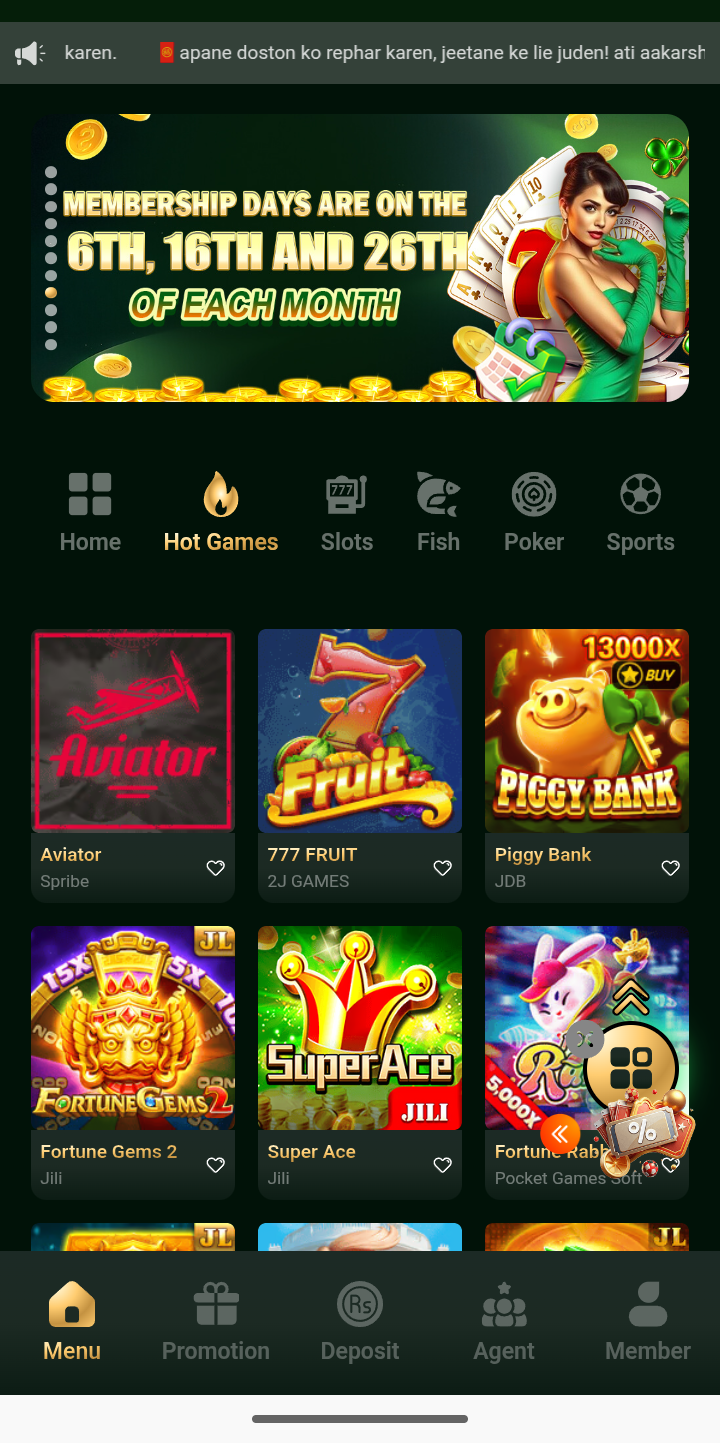Open the Promotion tab
This screenshot has height=1443, width=720.
pyautogui.click(x=216, y=1322)
